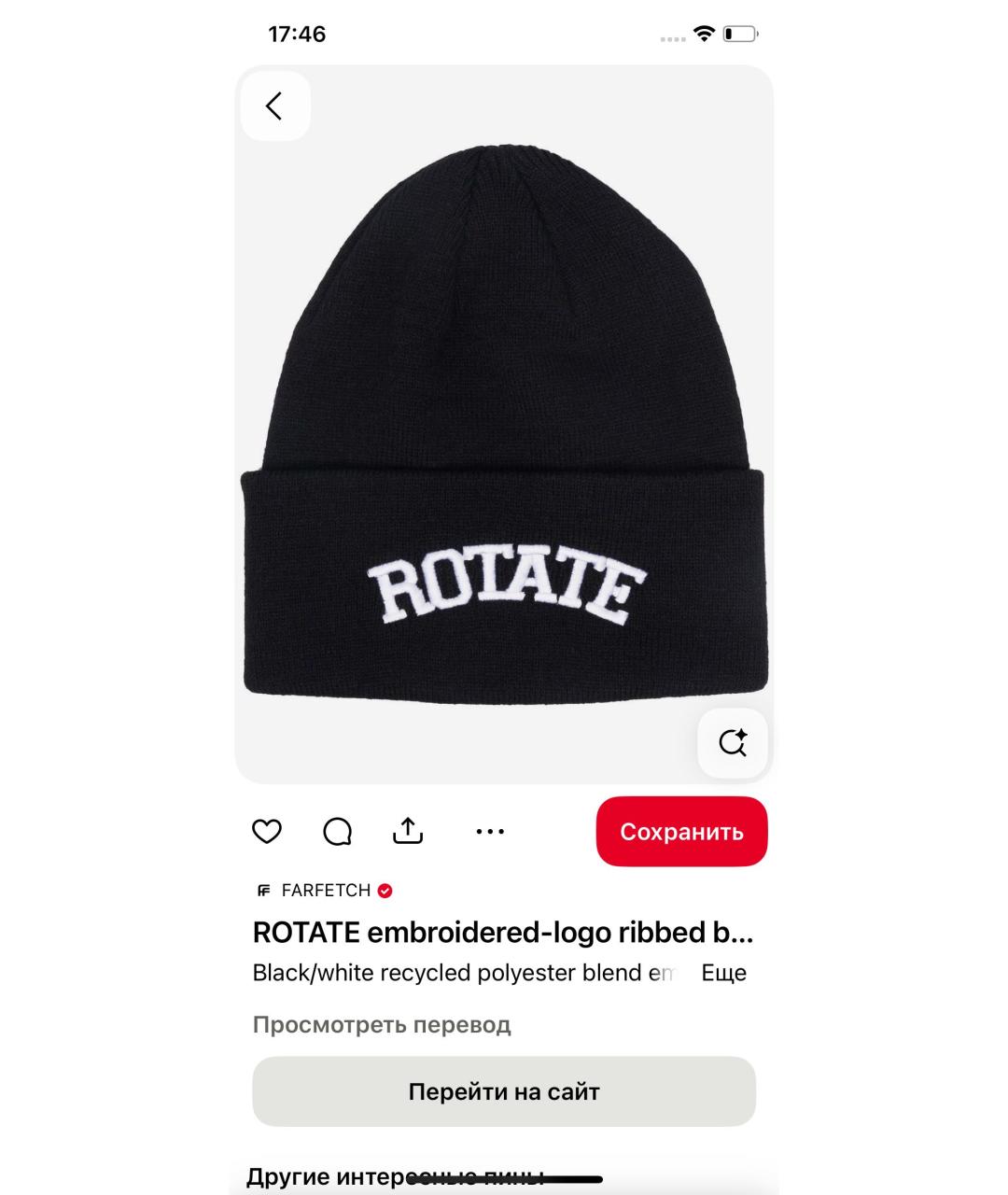Open more options with the three-dot icon
This screenshot has height=1195, width=1008.
click(490, 831)
